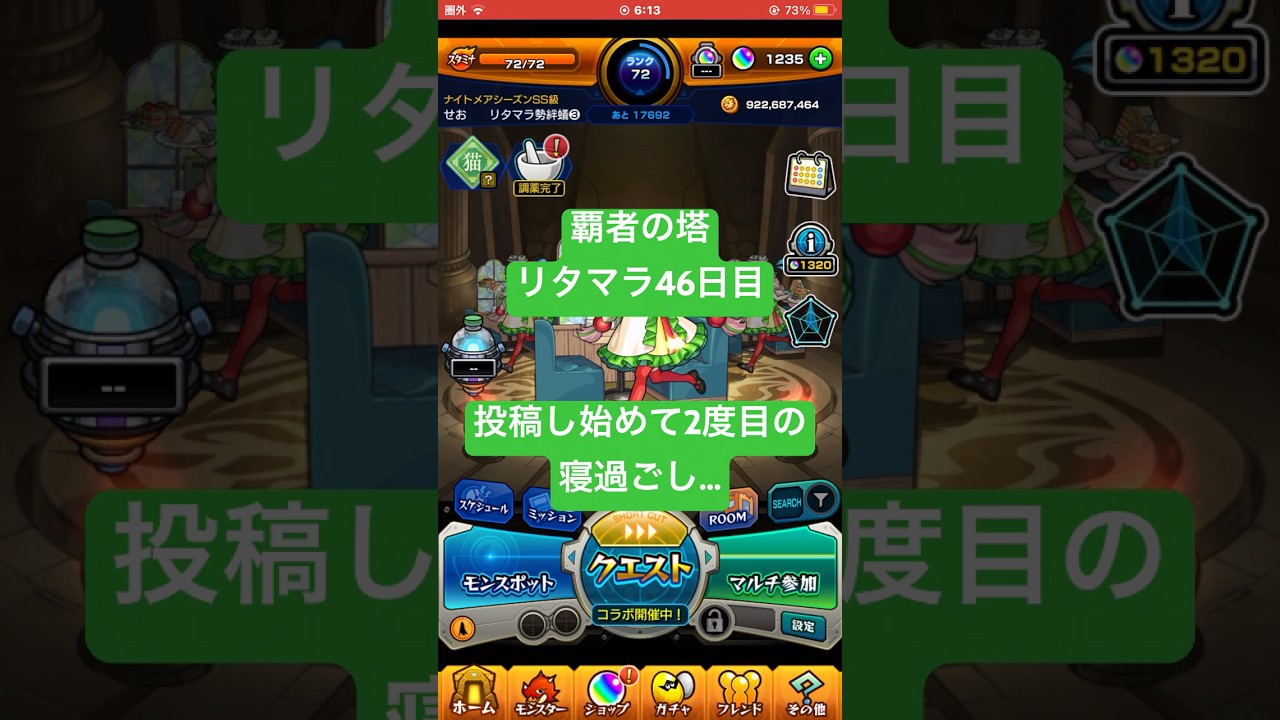The width and height of the screenshot is (1280, 720).
Task: Collect the 調薬完了 mortar icon
Action: 540,165
